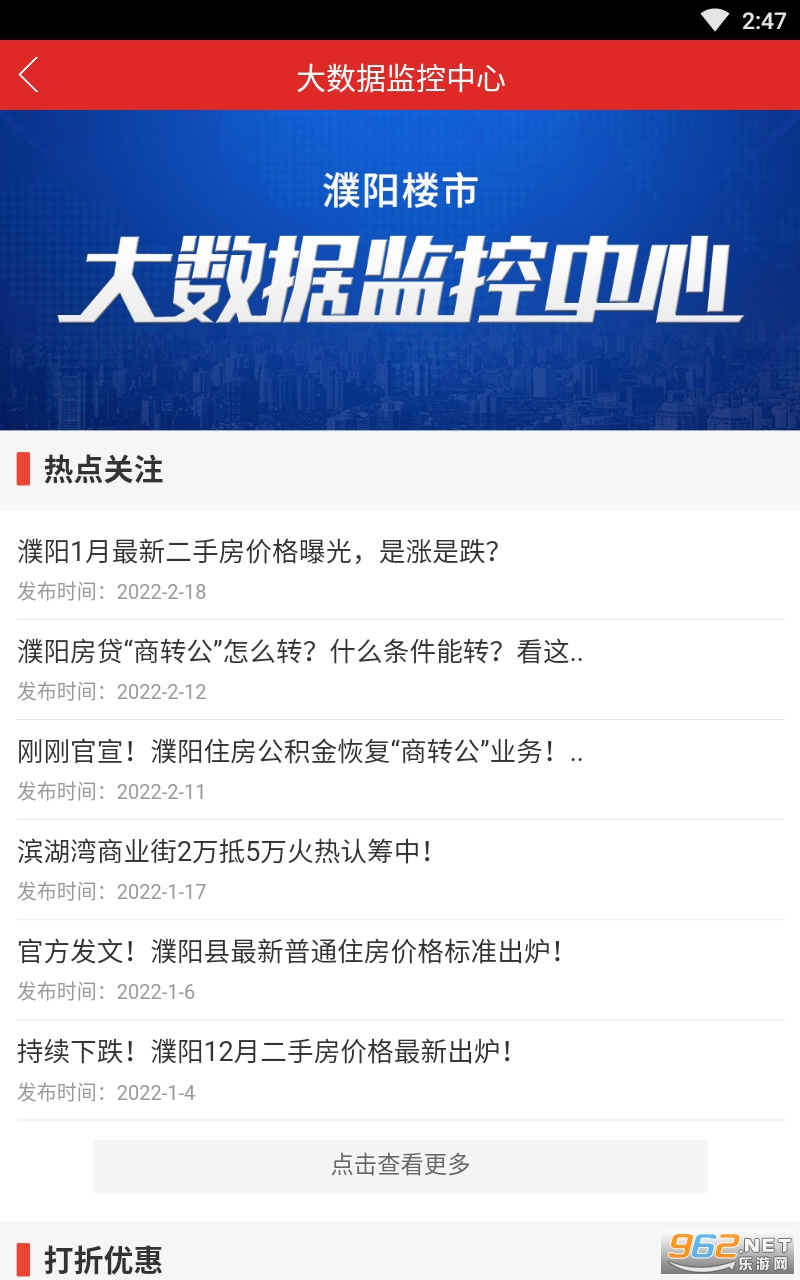800x1280 pixels.
Task: Open article on 濮阳1月最新二手房价格曝光
Action: click(x=258, y=551)
